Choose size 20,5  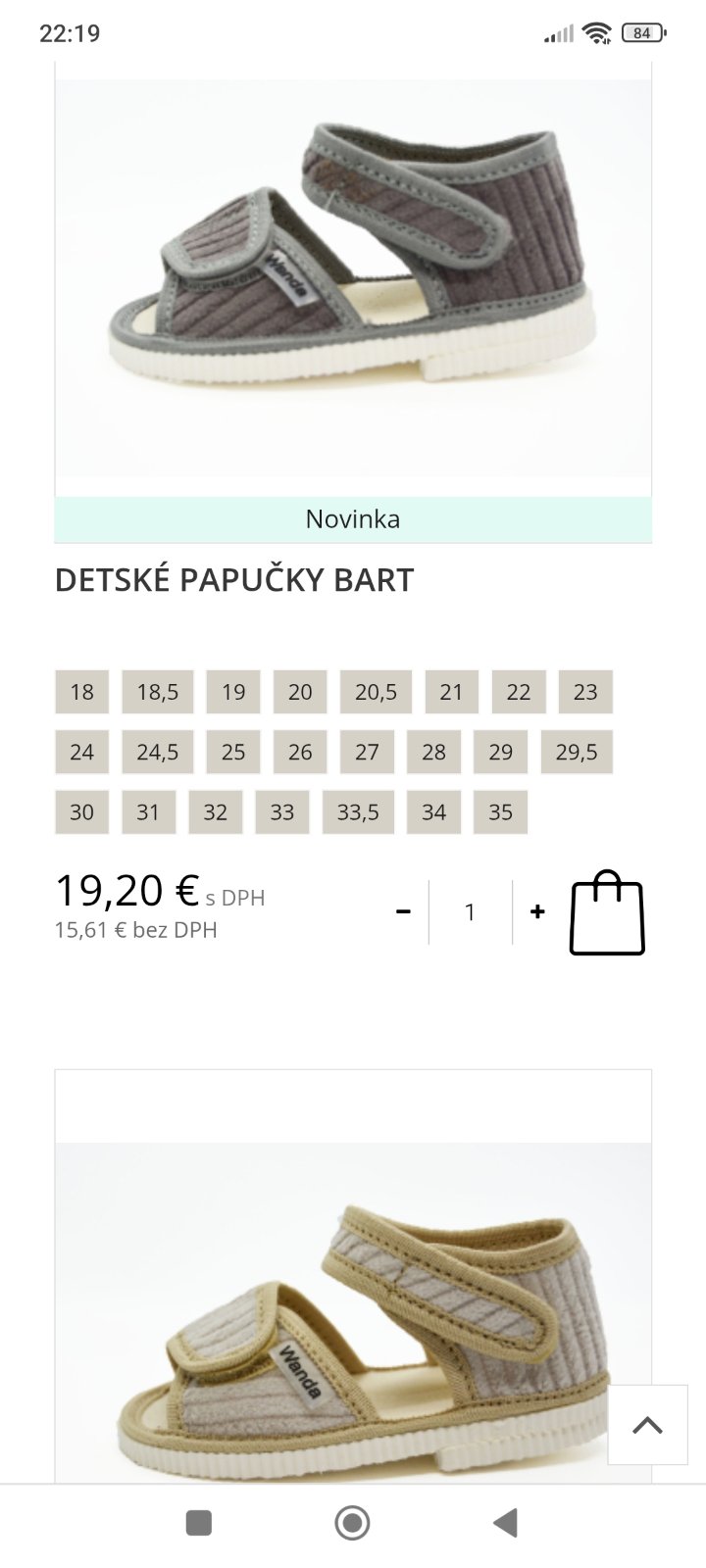click(376, 692)
